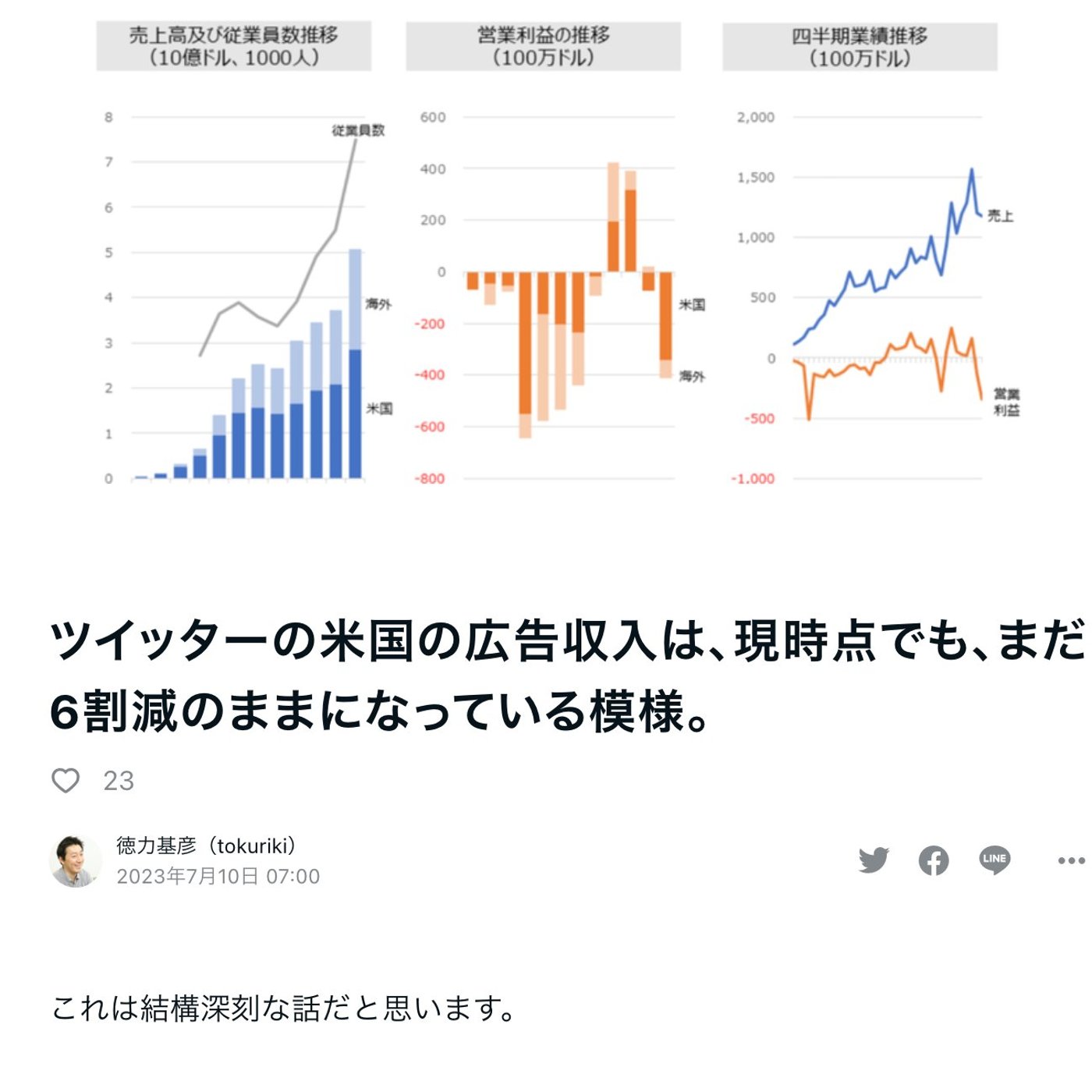Share the article via LINE
This screenshot has width=1092, height=1092.
coord(994,860)
